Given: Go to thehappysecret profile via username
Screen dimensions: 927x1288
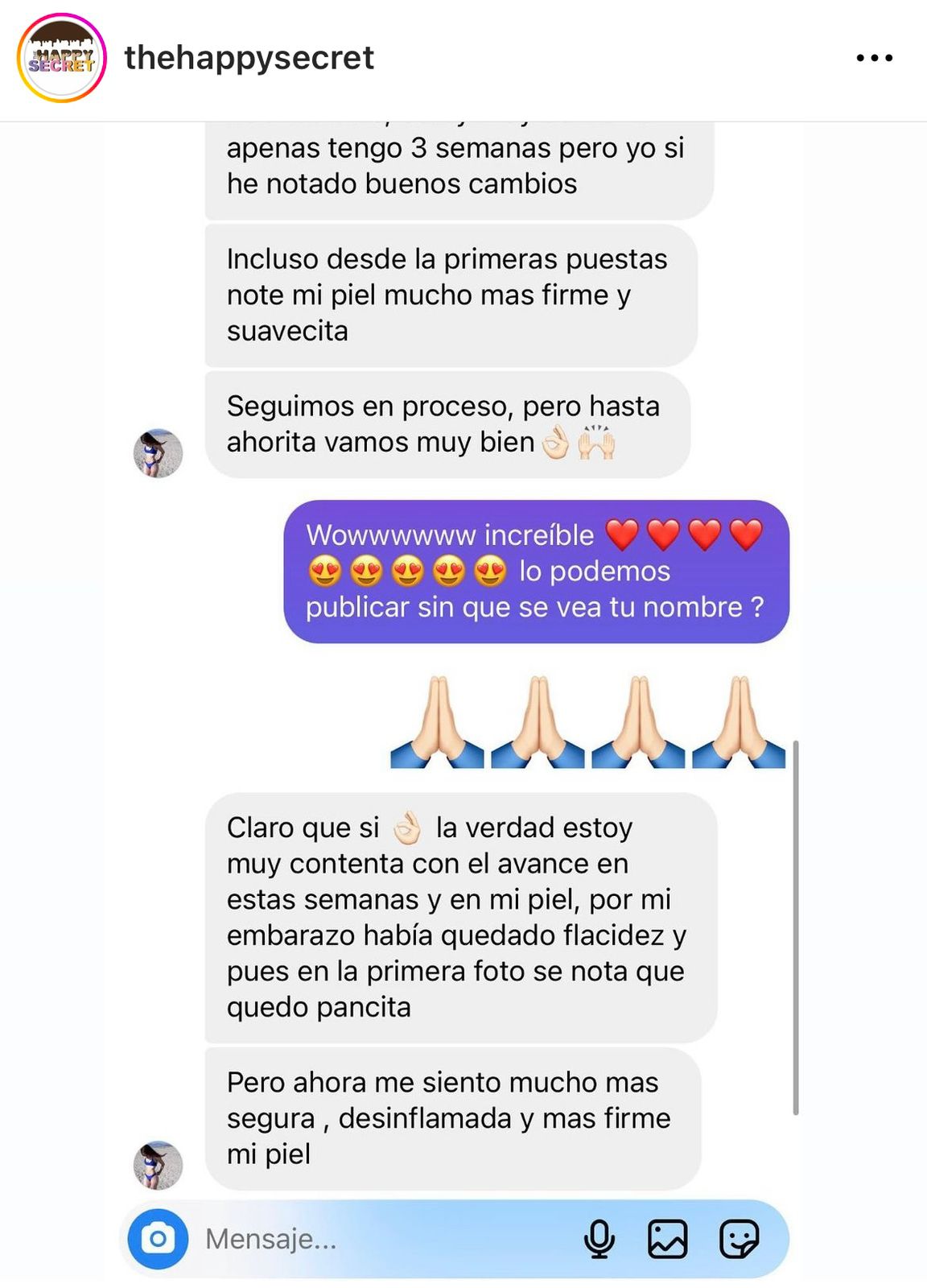Looking at the screenshot, I should (x=249, y=58).
